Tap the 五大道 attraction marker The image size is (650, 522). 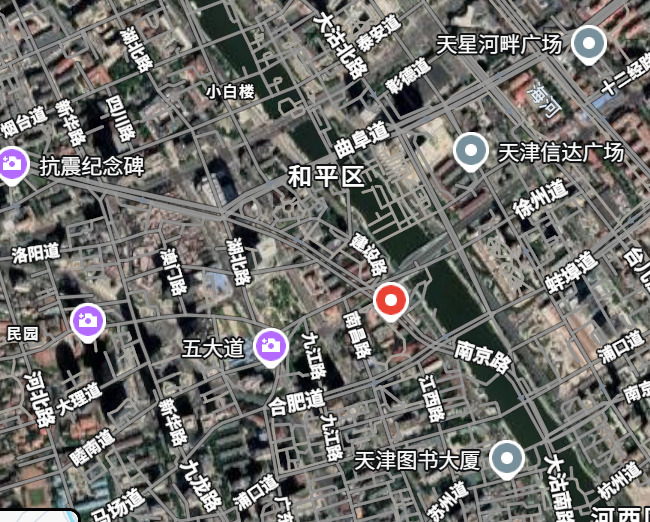[x=270, y=346]
